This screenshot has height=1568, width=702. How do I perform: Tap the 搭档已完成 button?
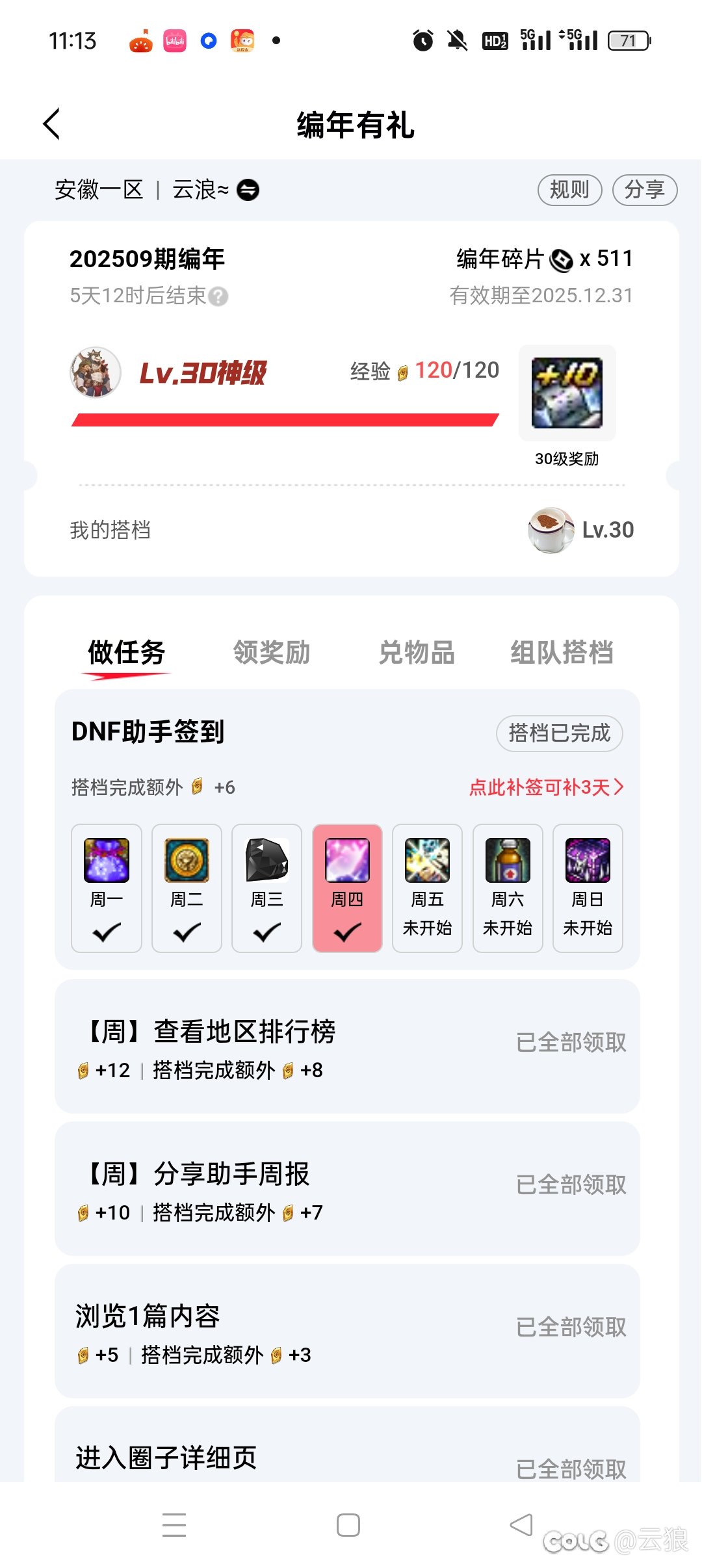tap(559, 733)
